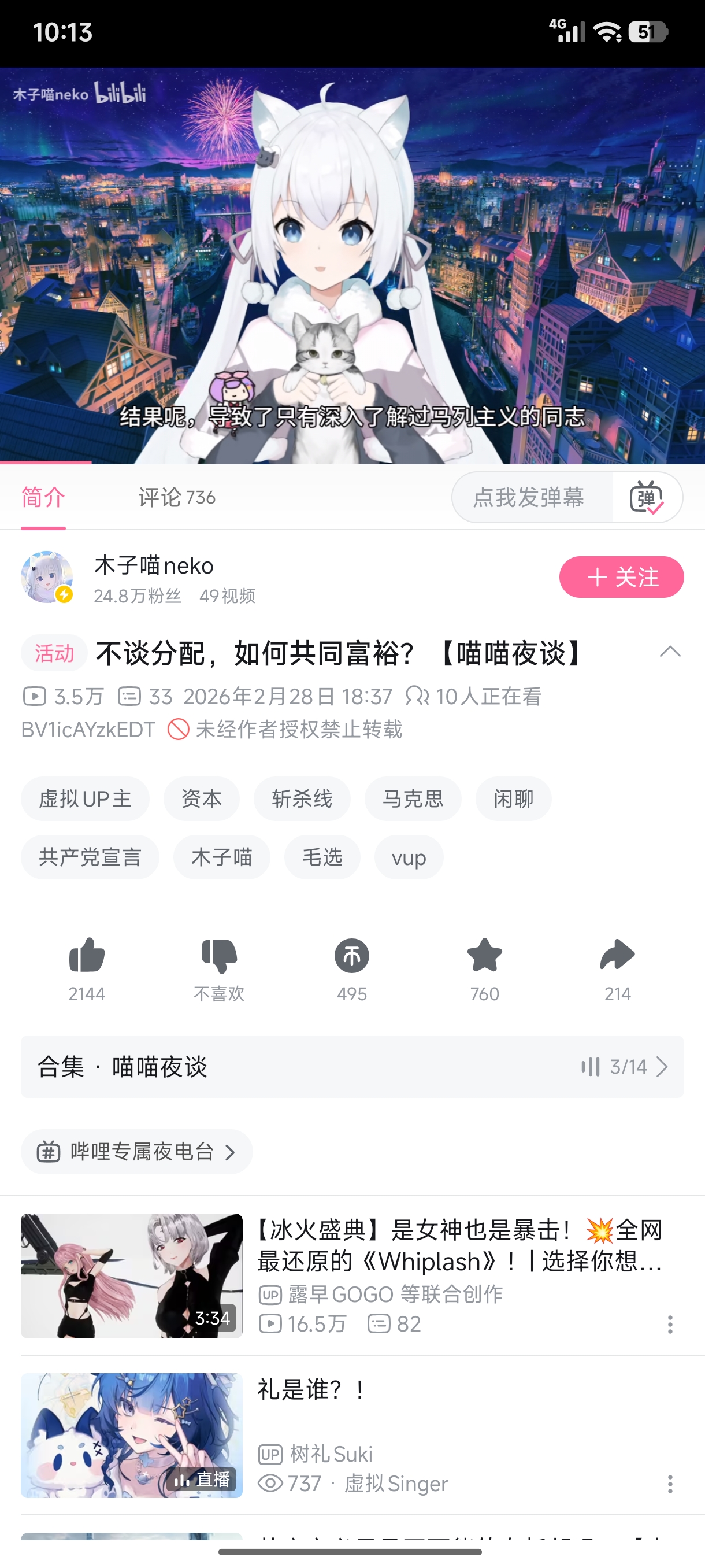Open the 虚拟UP主 tag chip

pos(85,798)
